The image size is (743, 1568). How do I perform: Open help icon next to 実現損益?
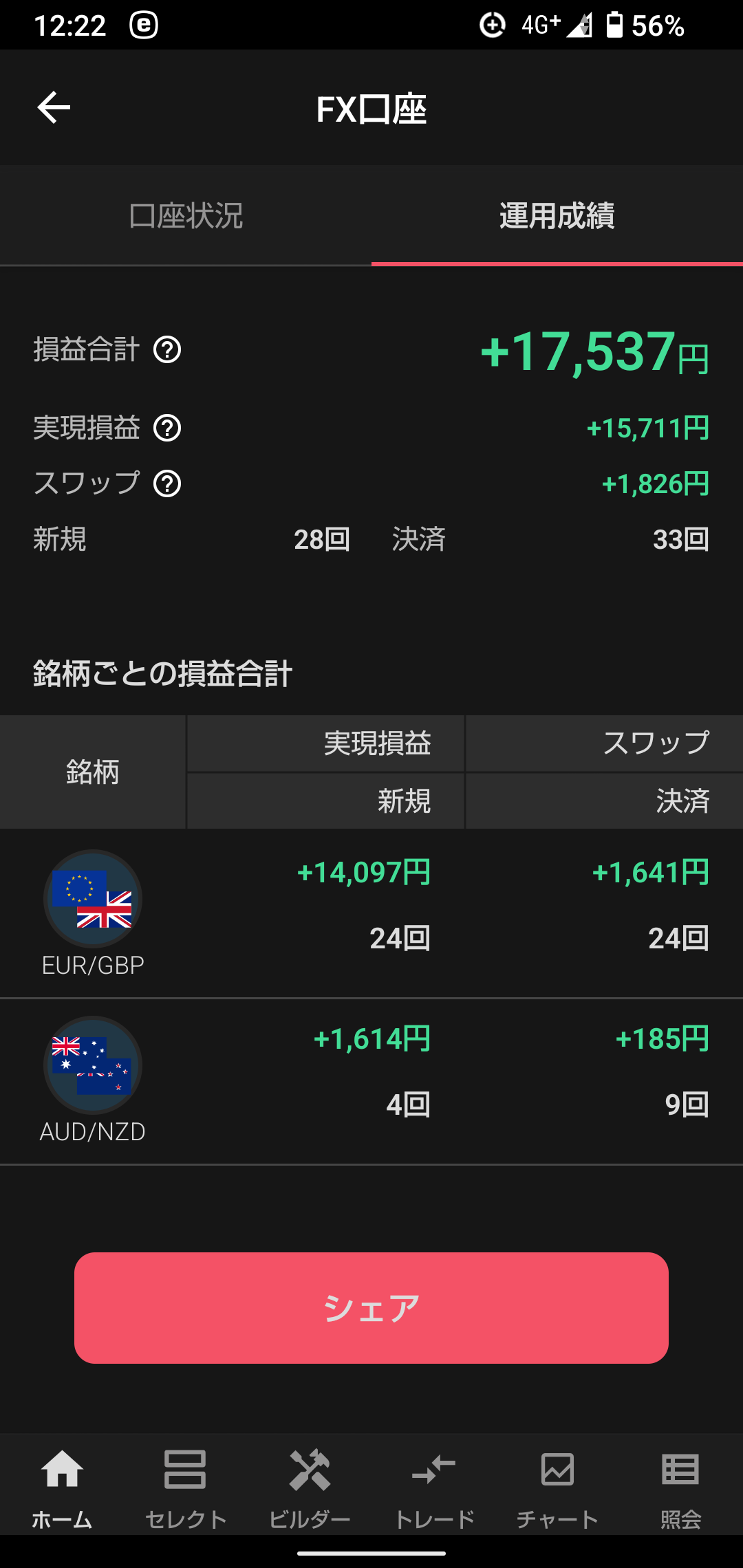[x=167, y=428]
